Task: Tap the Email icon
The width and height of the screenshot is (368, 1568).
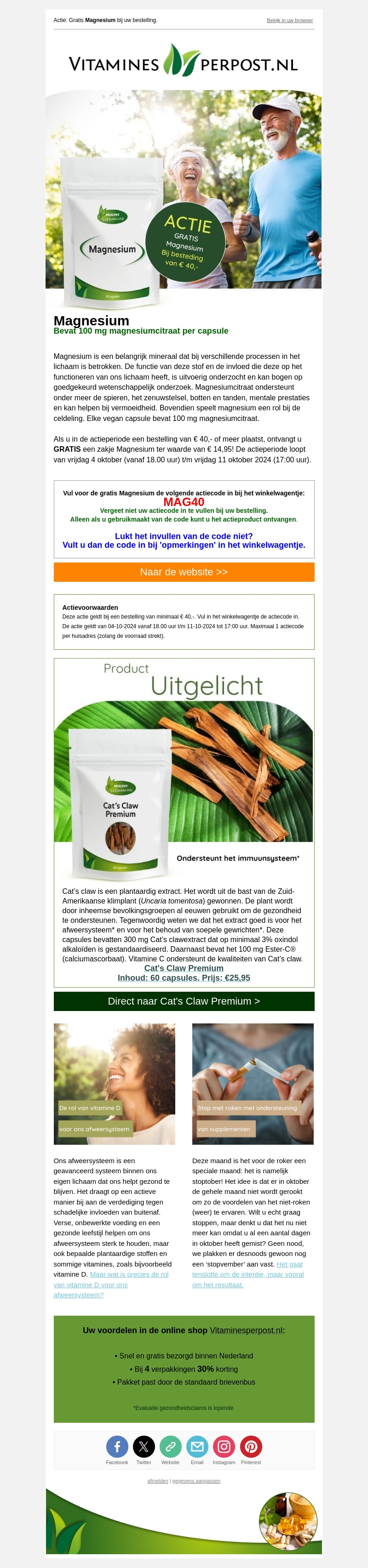Action: point(197,1446)
